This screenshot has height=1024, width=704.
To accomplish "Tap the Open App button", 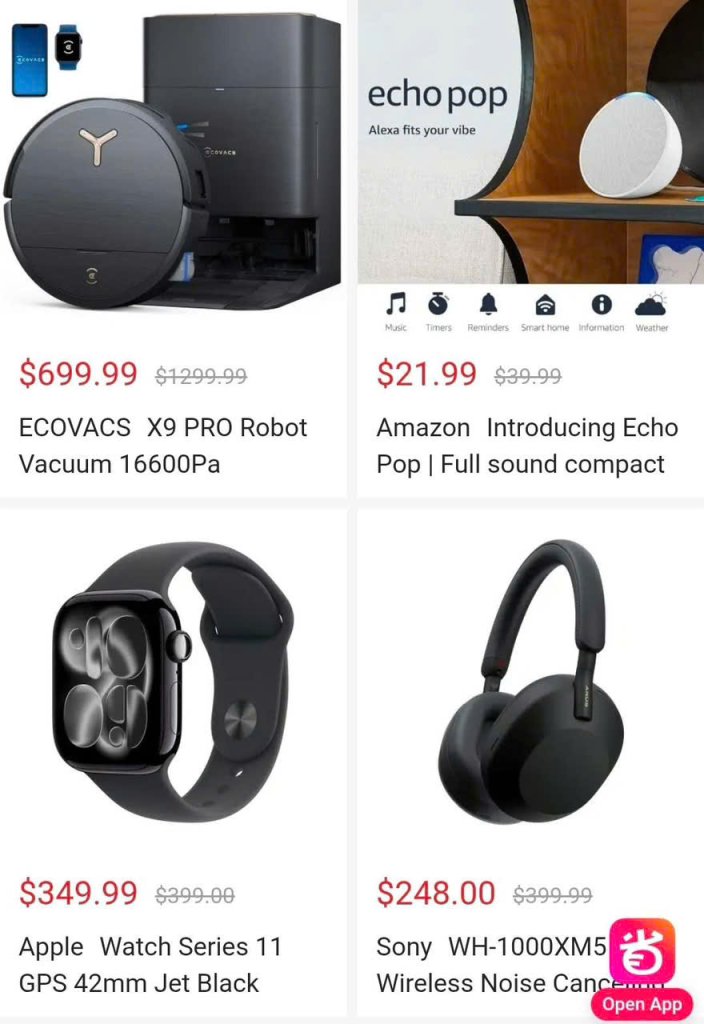I will tap(642, 1004).
